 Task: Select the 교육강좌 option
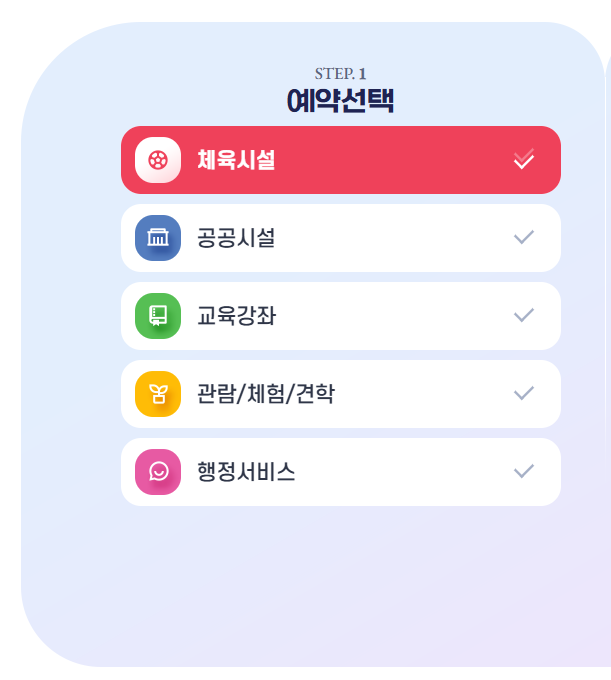click(341, 316)
